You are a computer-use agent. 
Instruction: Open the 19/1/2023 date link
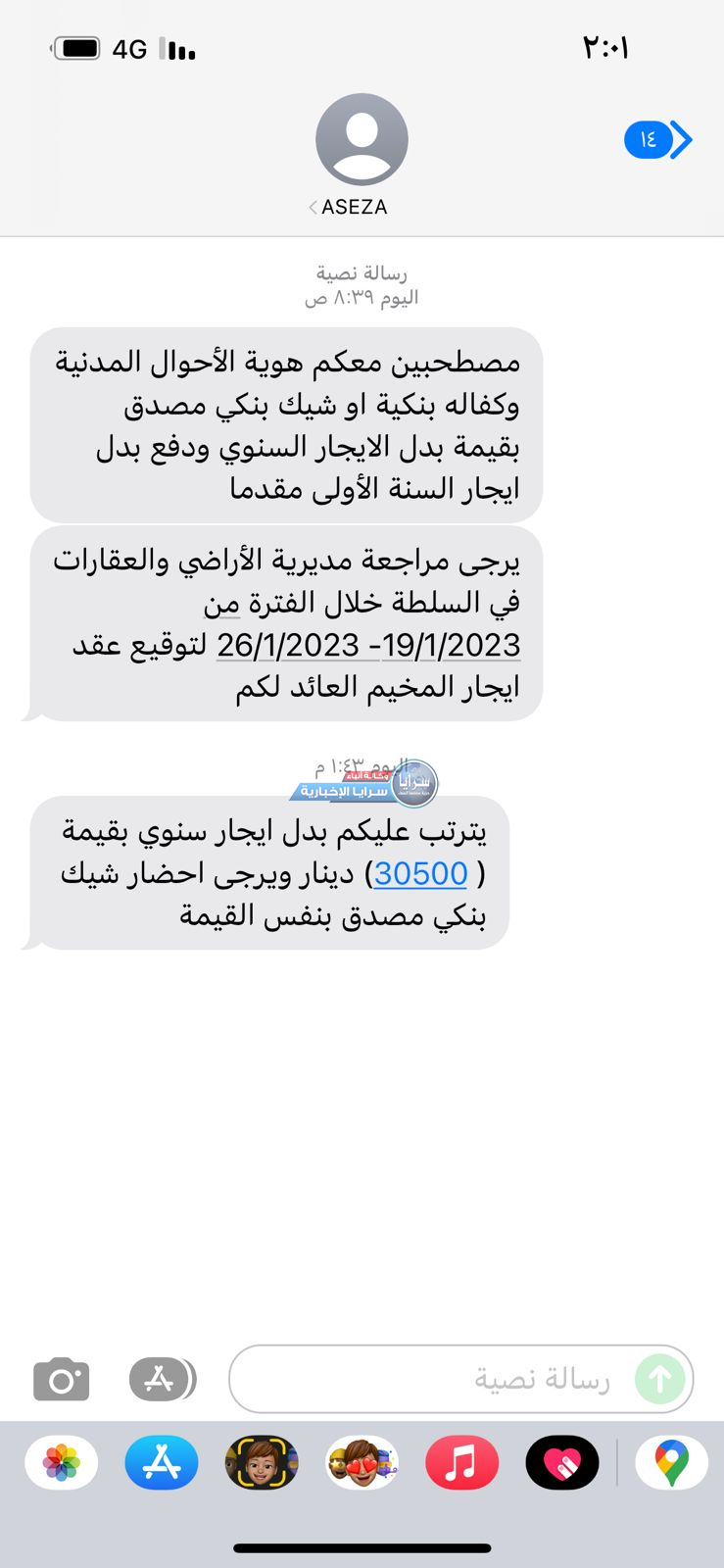coord(452,645)
